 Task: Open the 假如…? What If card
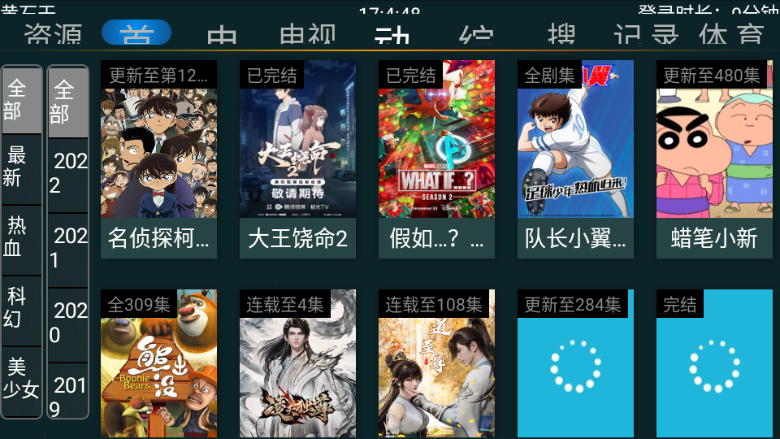(x=436, y=158)
